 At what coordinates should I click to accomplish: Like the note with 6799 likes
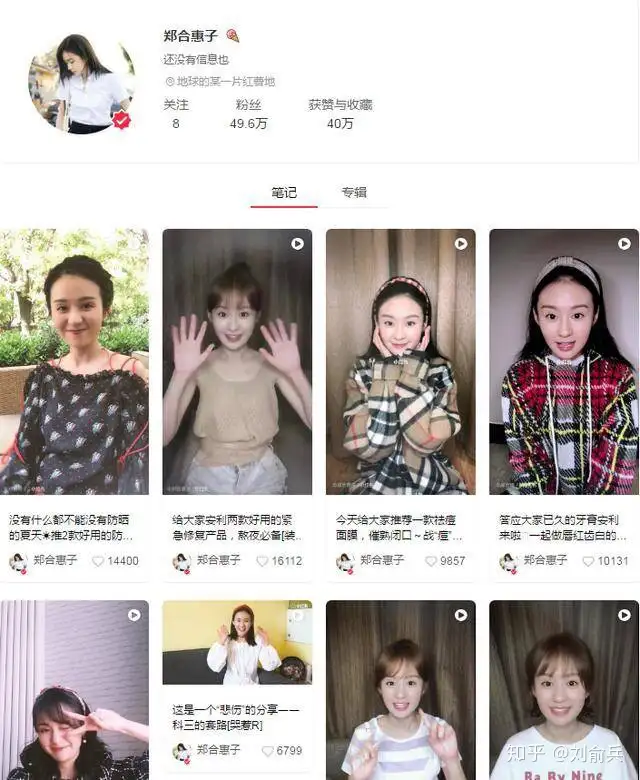click(x=268, y=750)
